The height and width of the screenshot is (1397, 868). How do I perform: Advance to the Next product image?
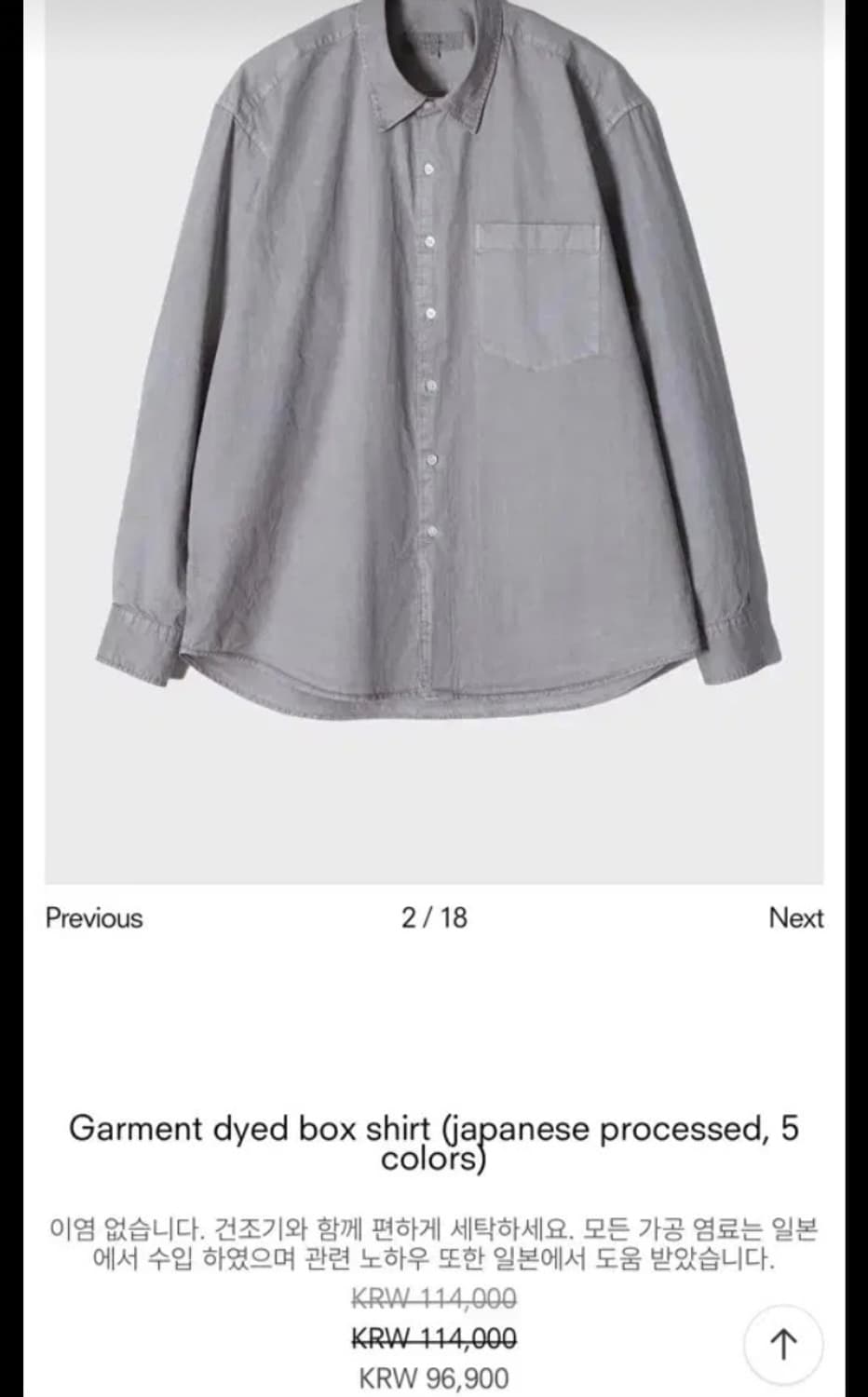point(796,918)
